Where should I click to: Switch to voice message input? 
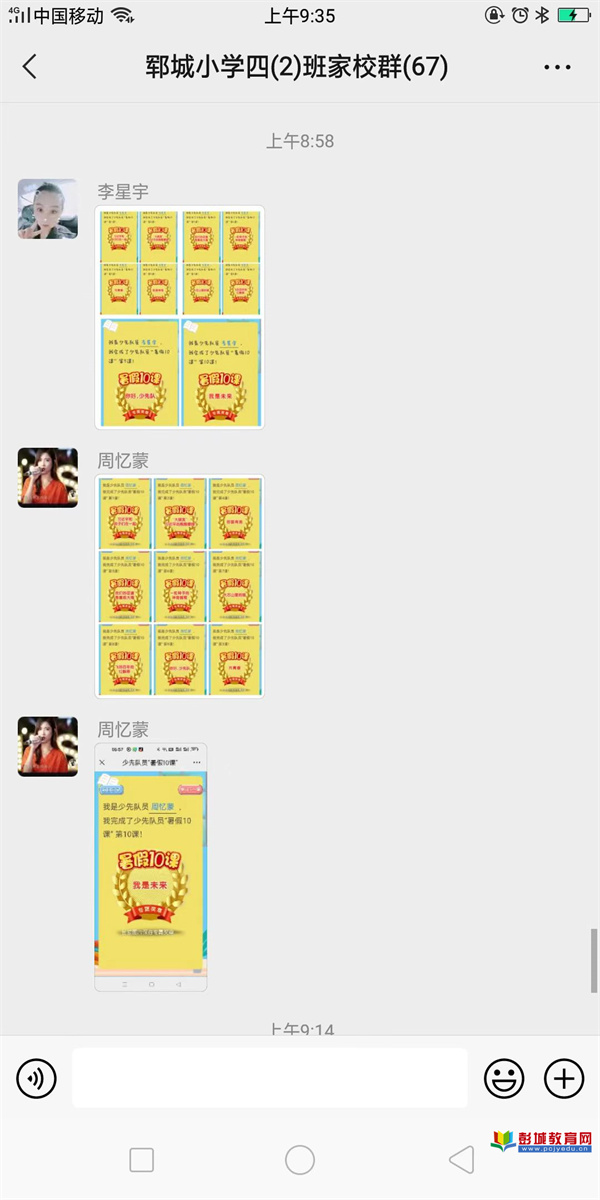click(36, 1078)
